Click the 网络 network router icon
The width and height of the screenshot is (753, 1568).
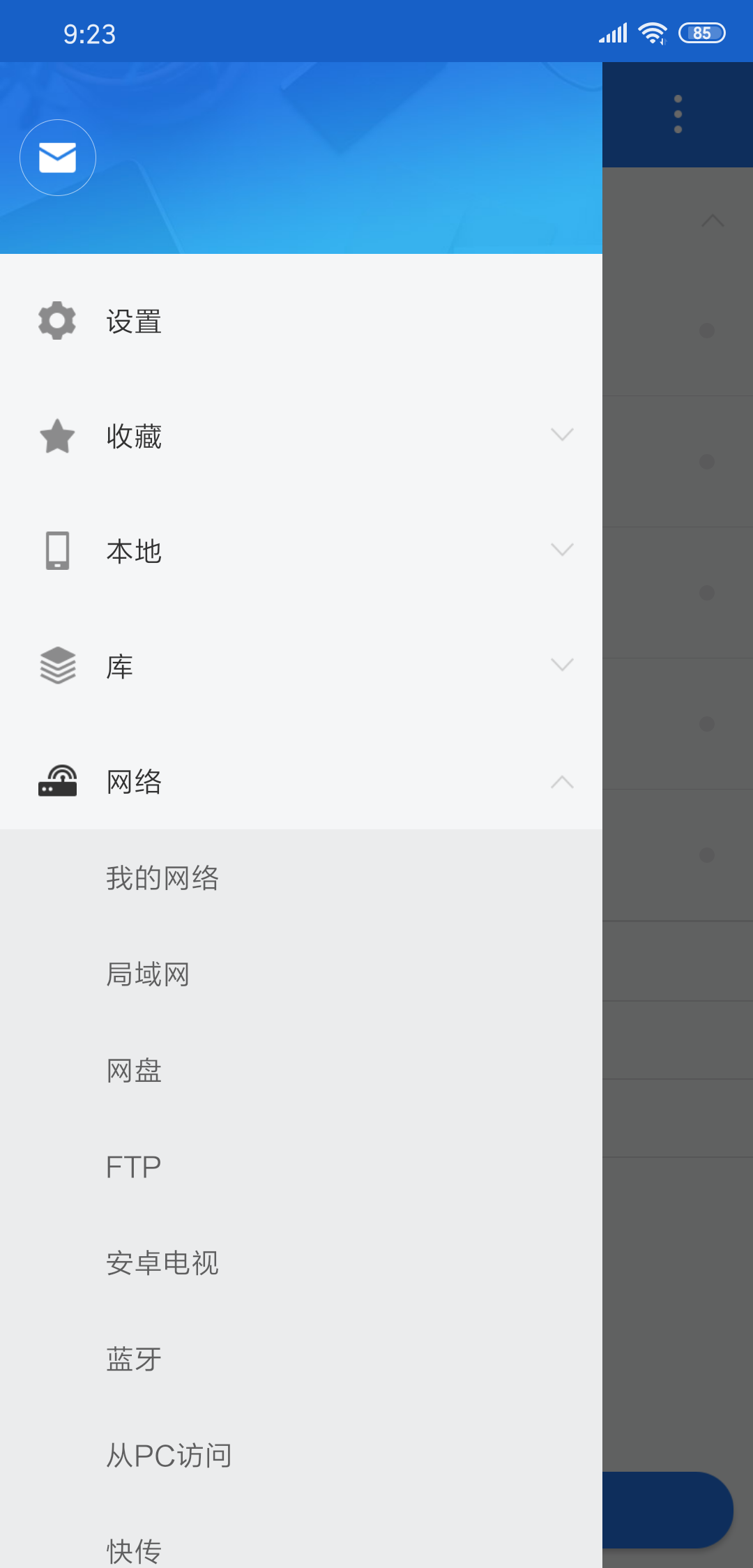click(57, 782)
